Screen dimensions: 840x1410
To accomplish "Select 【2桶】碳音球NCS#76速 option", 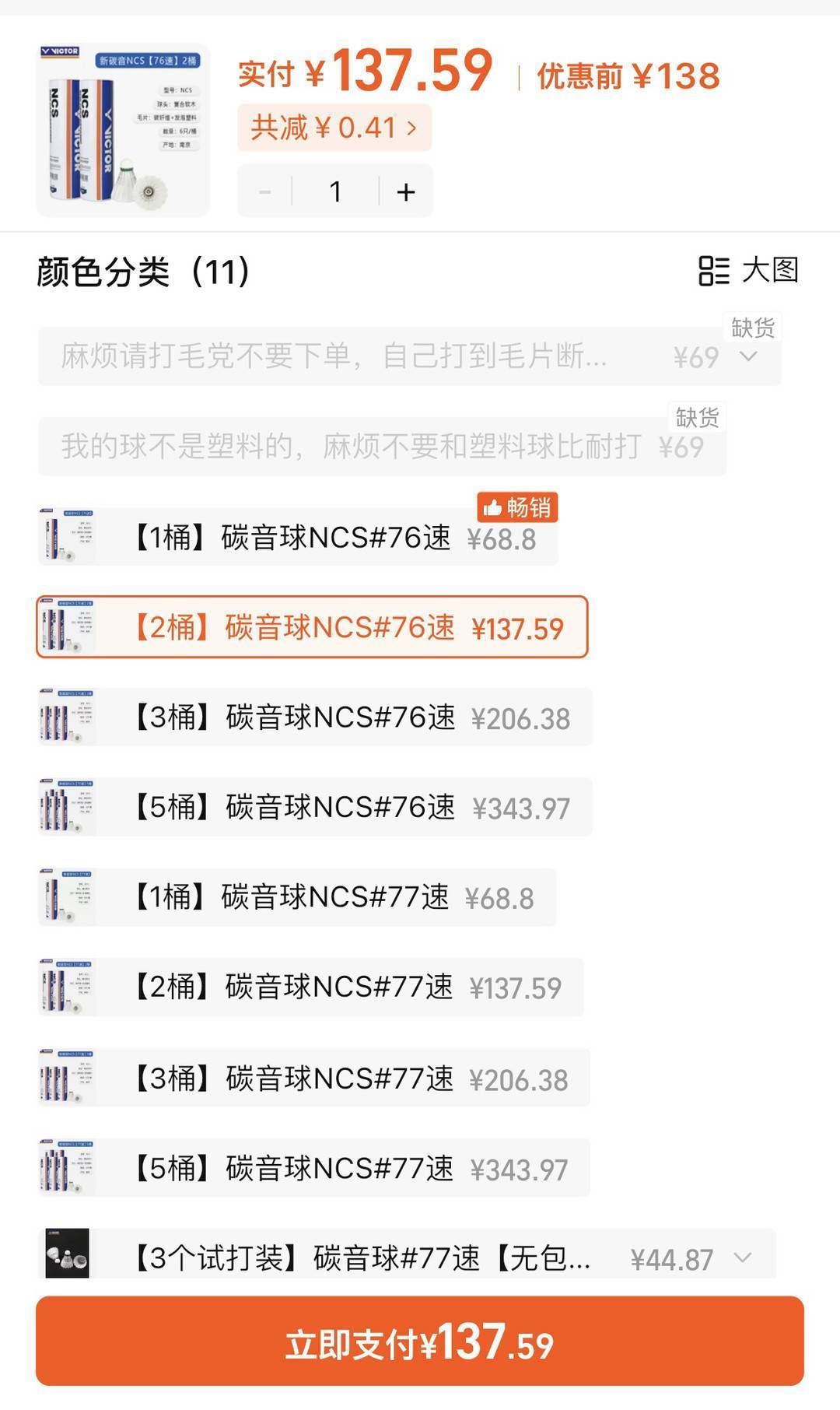I will pos(311,627).
